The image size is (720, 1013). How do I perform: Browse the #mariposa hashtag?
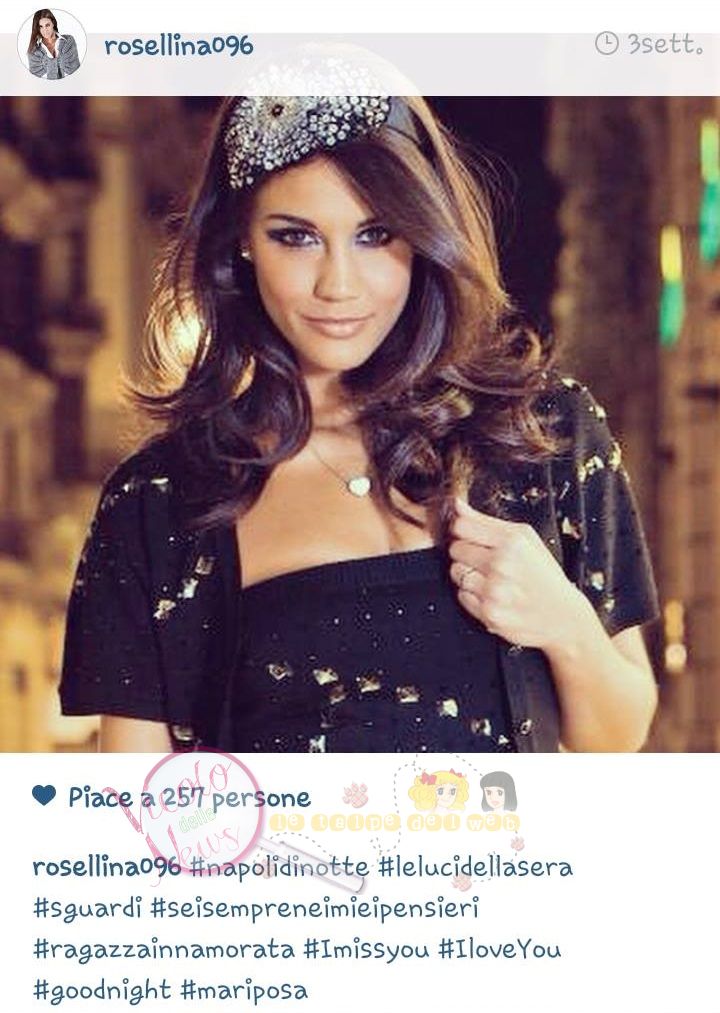pos(244,990)
